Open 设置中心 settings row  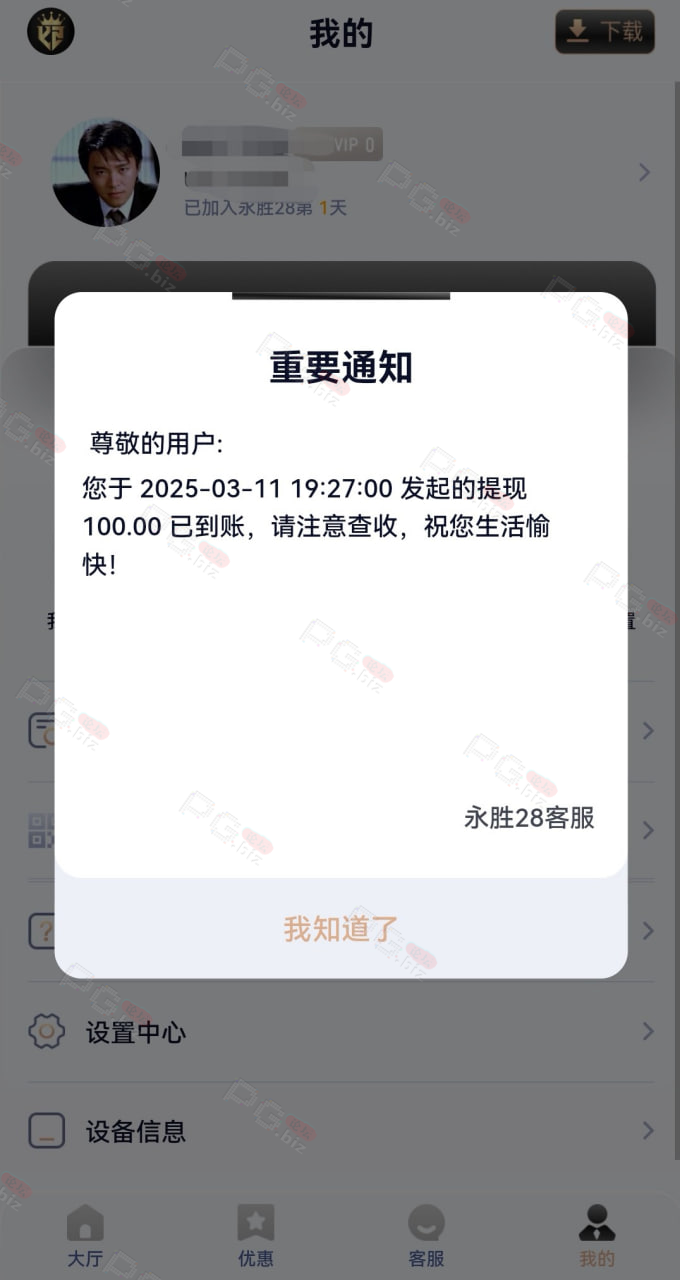click(x=341, y=1032)
